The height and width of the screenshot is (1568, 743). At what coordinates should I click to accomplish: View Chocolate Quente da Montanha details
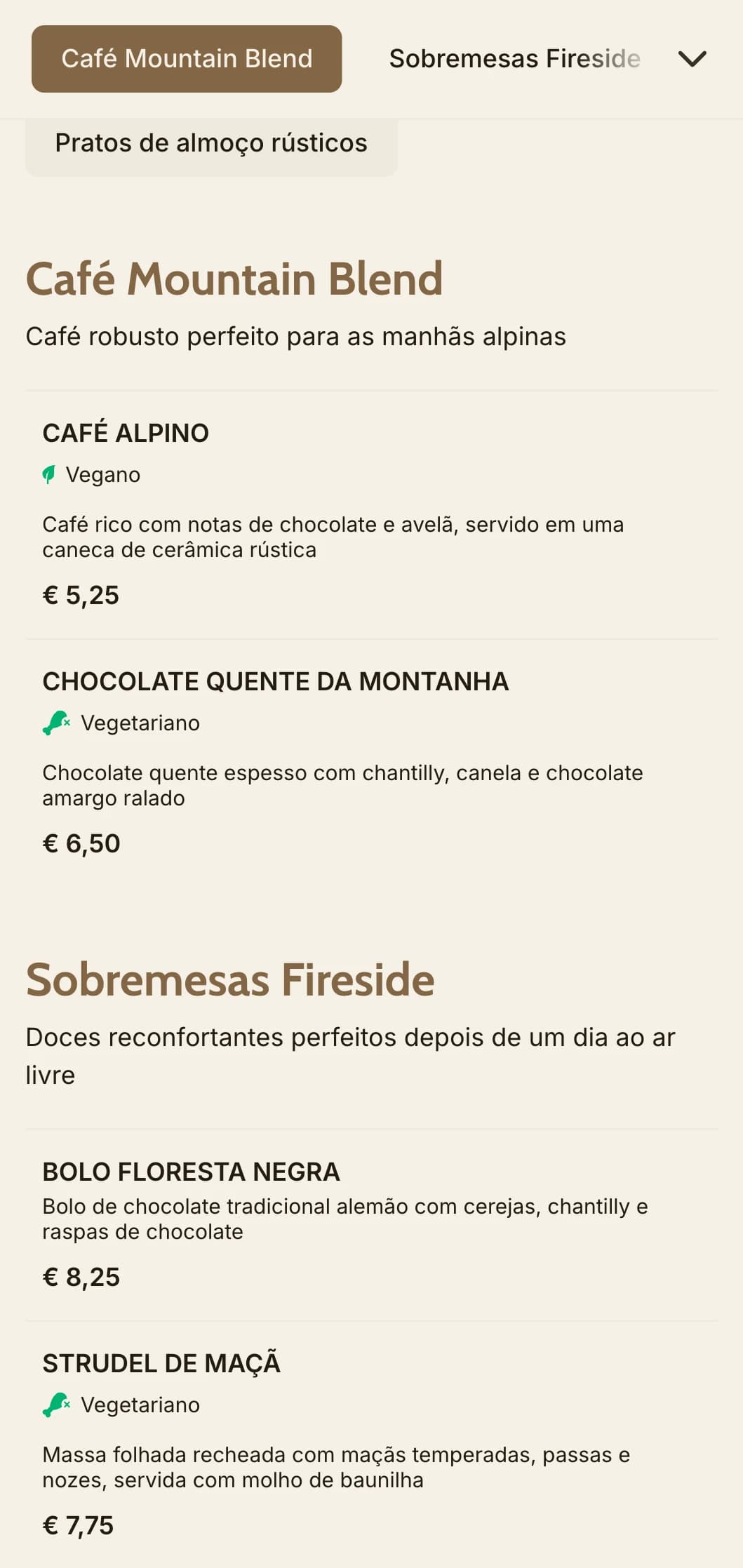coord(275,681)
